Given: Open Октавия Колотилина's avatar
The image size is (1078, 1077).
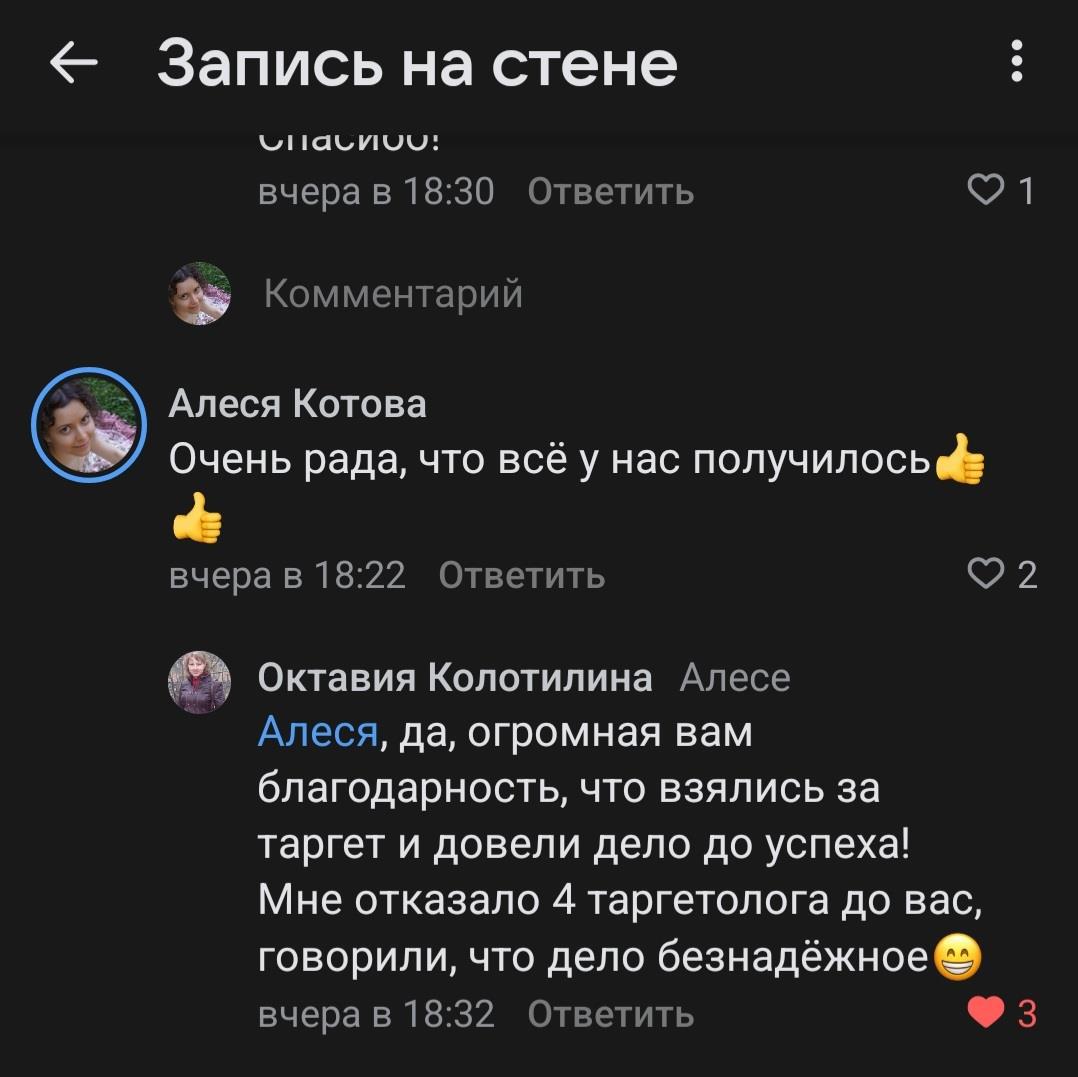Looking at the screenshot, I should pyautogui.click(x=200, y=682).
